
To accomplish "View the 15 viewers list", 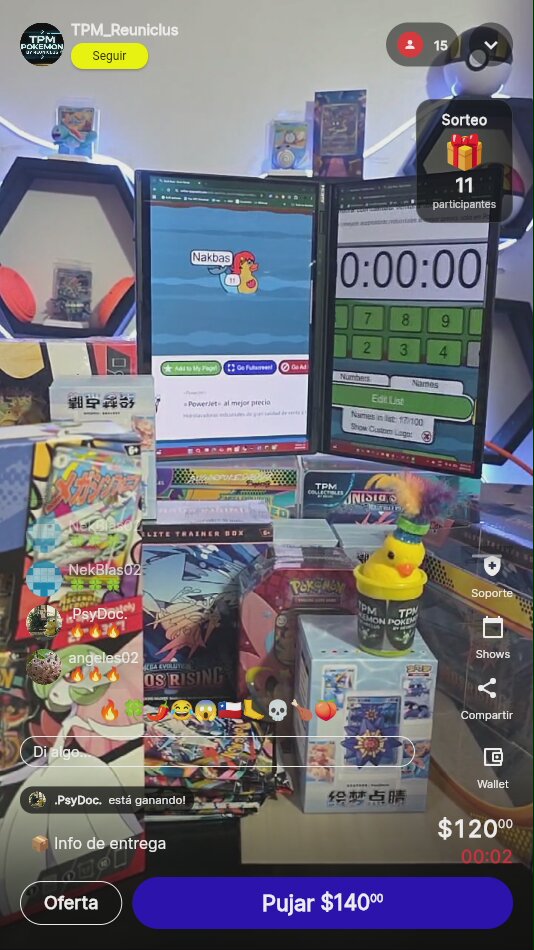I will click(423, 45).
